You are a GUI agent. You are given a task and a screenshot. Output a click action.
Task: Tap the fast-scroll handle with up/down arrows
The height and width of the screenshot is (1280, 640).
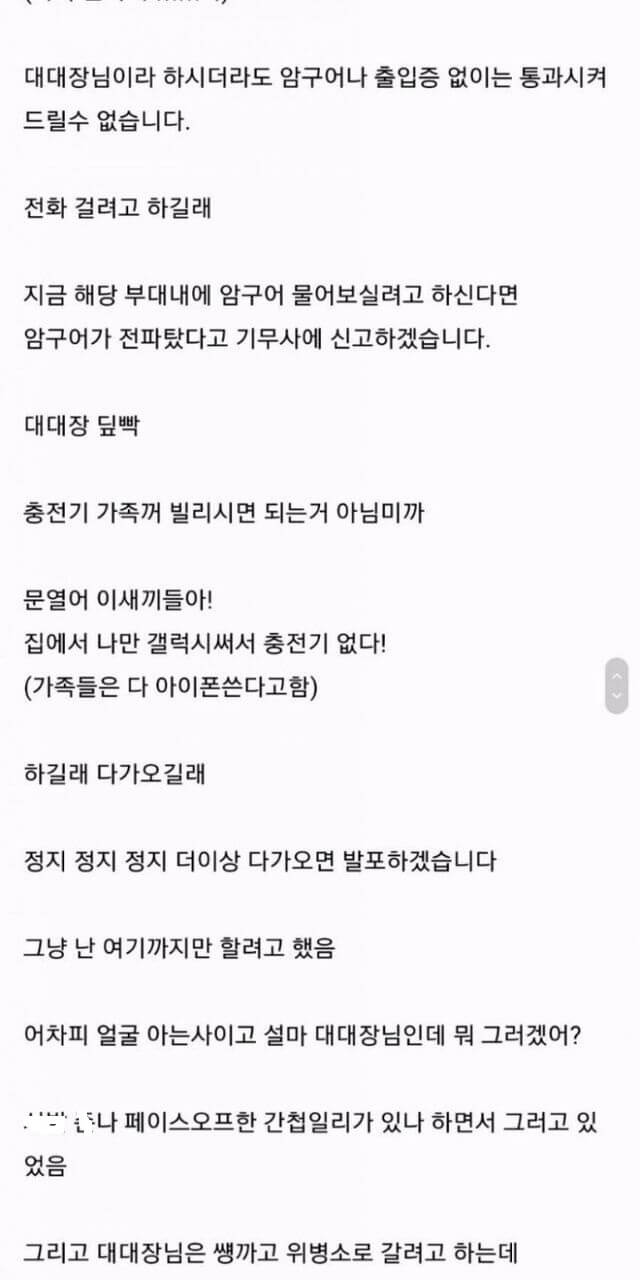tap(617, 686)
